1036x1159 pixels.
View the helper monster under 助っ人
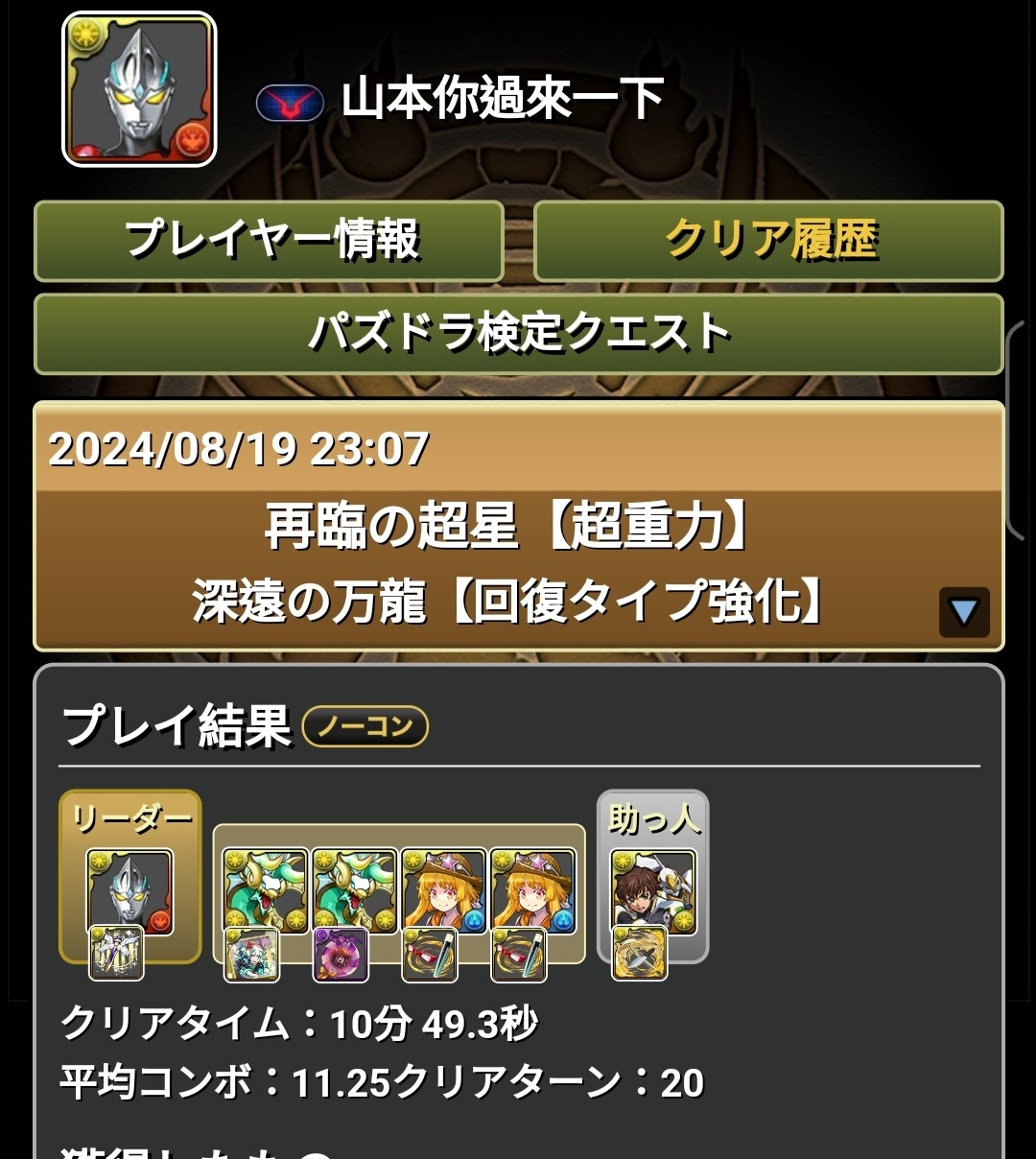click(653, 892)
